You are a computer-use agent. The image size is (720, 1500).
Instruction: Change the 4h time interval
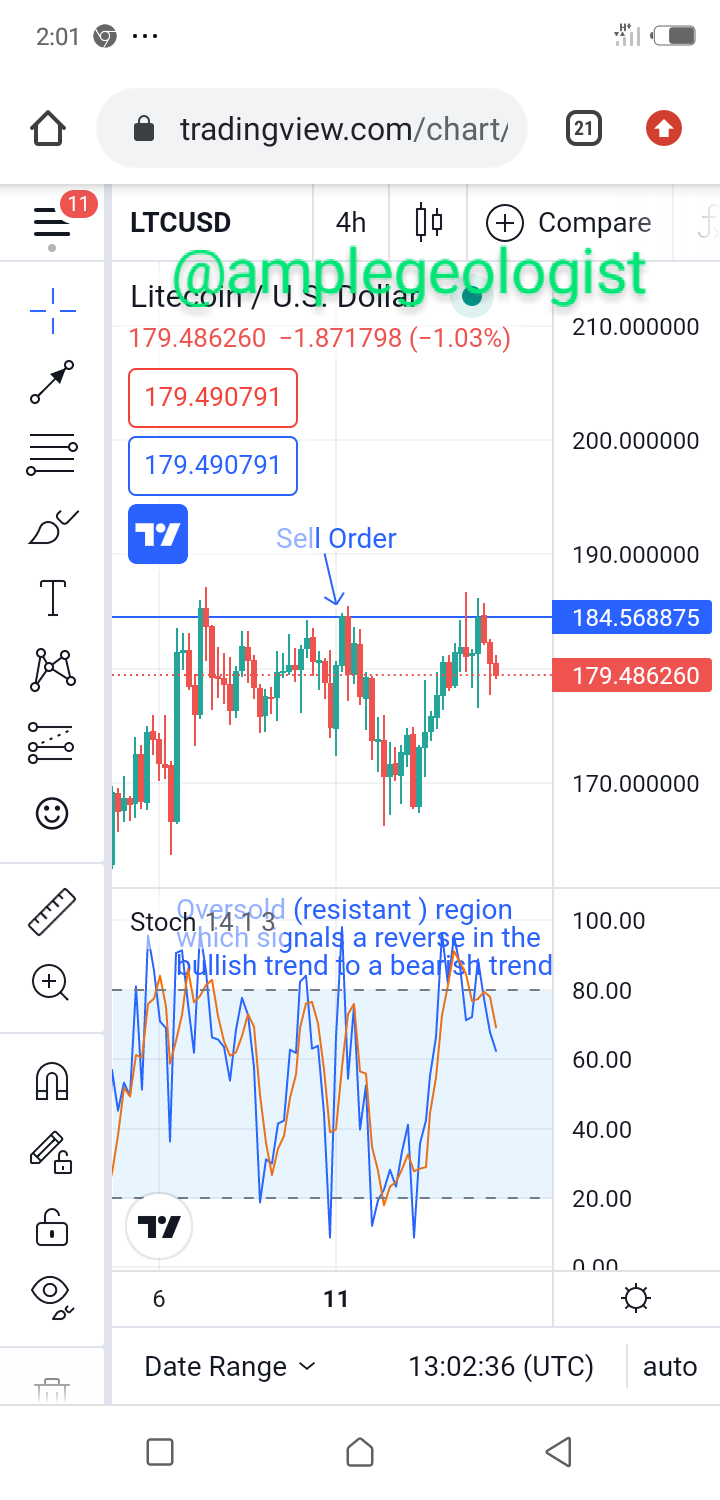click(x=351, y=222)
